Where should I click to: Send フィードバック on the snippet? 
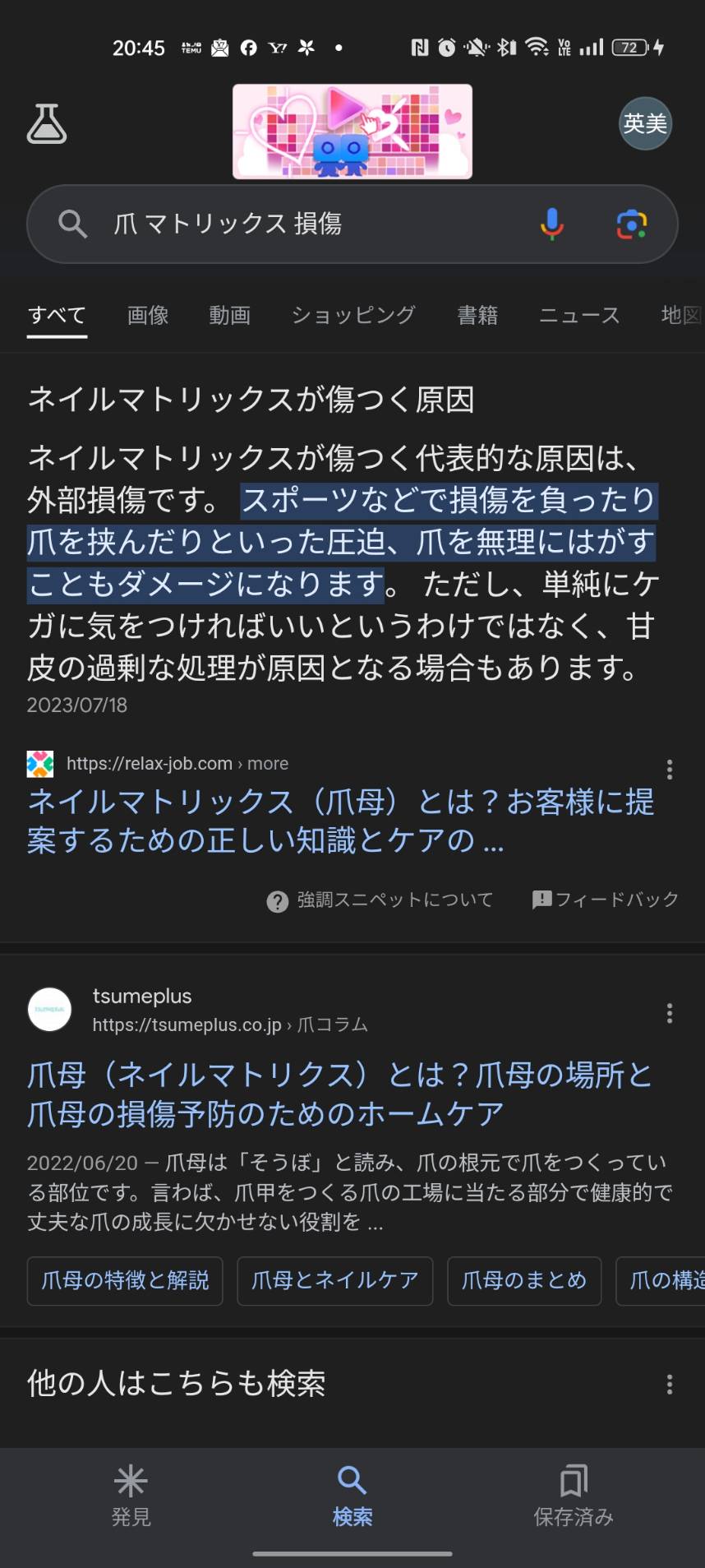[606, 900]
